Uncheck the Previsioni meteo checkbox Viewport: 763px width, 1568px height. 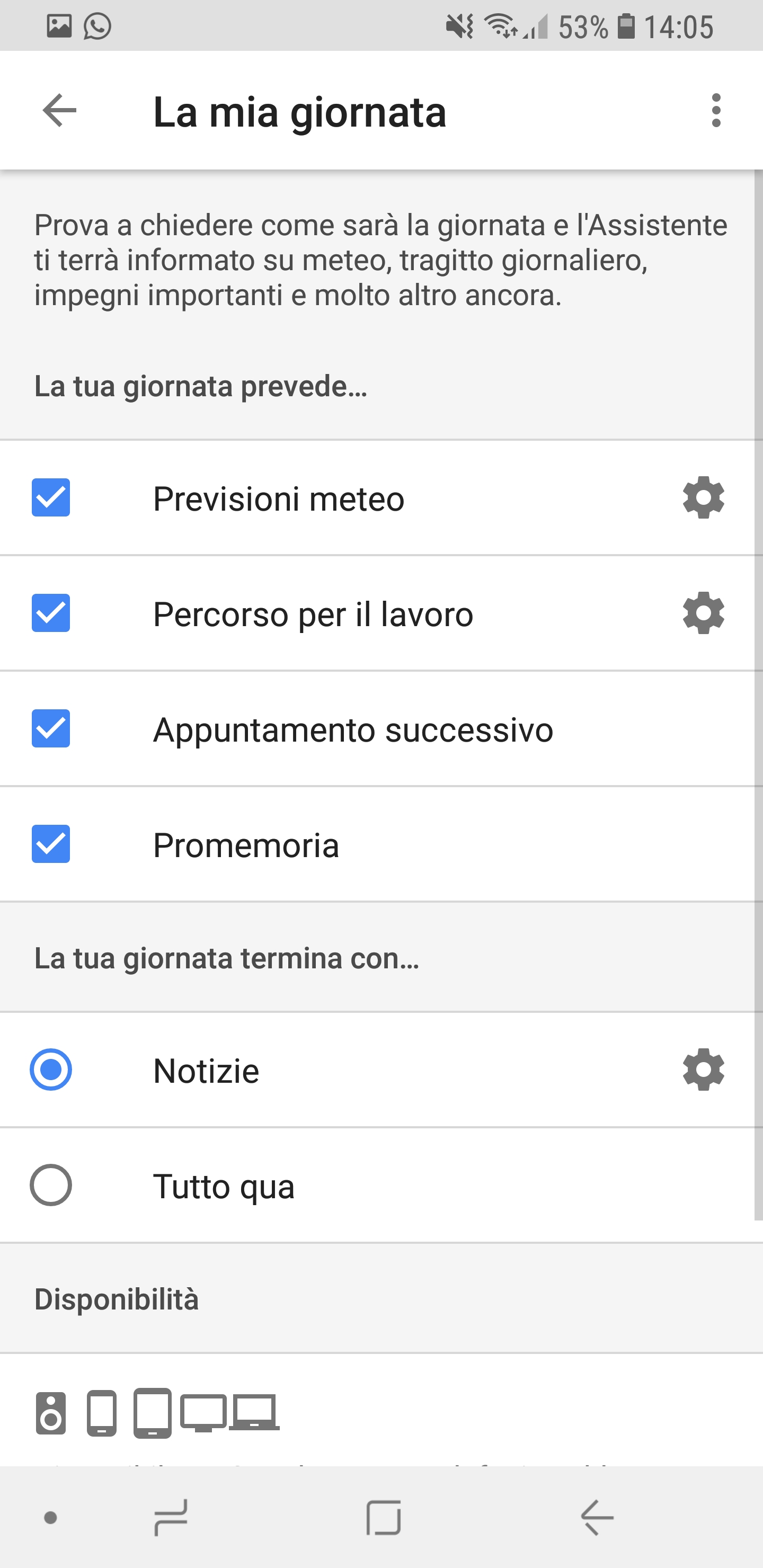[50, 497]
